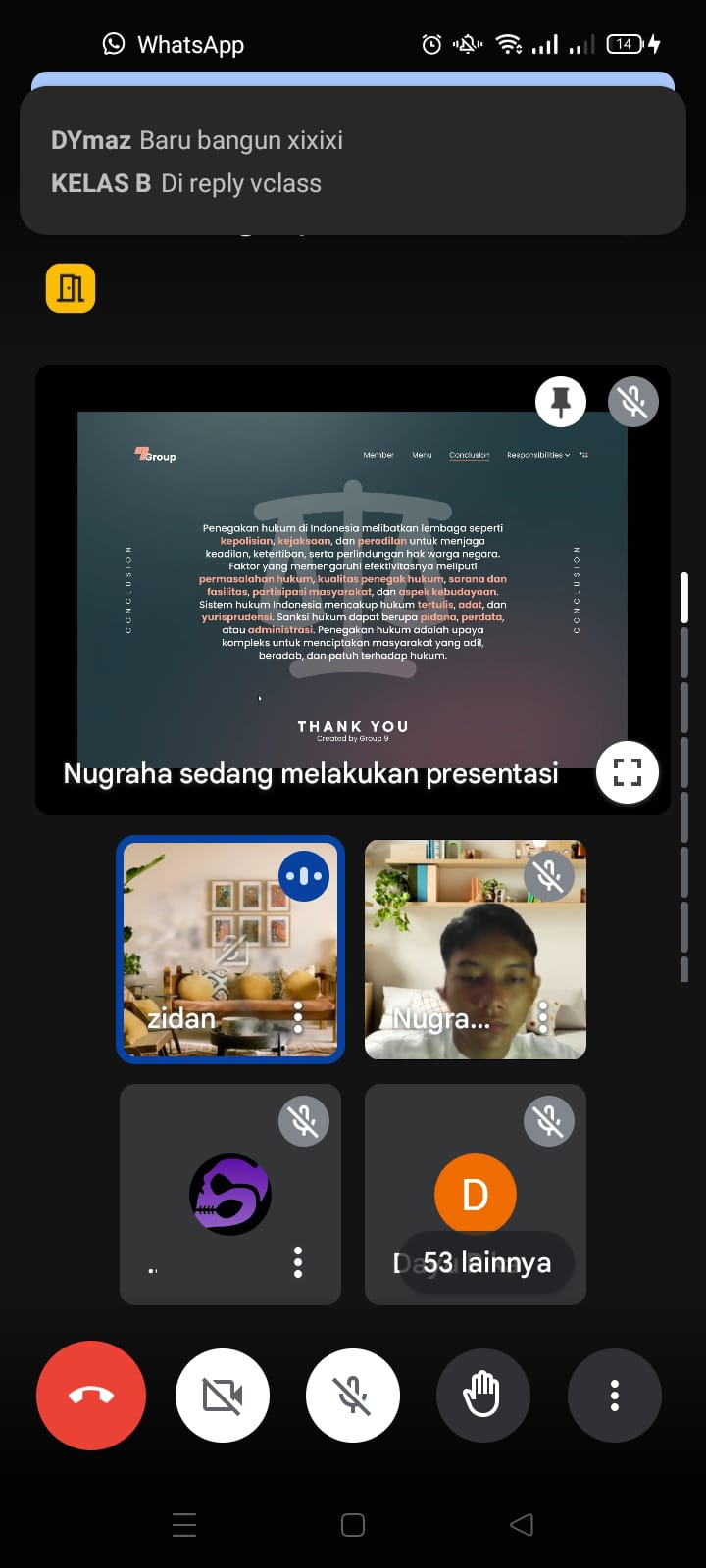Raise your hand in the meeting

point(482,1395)
